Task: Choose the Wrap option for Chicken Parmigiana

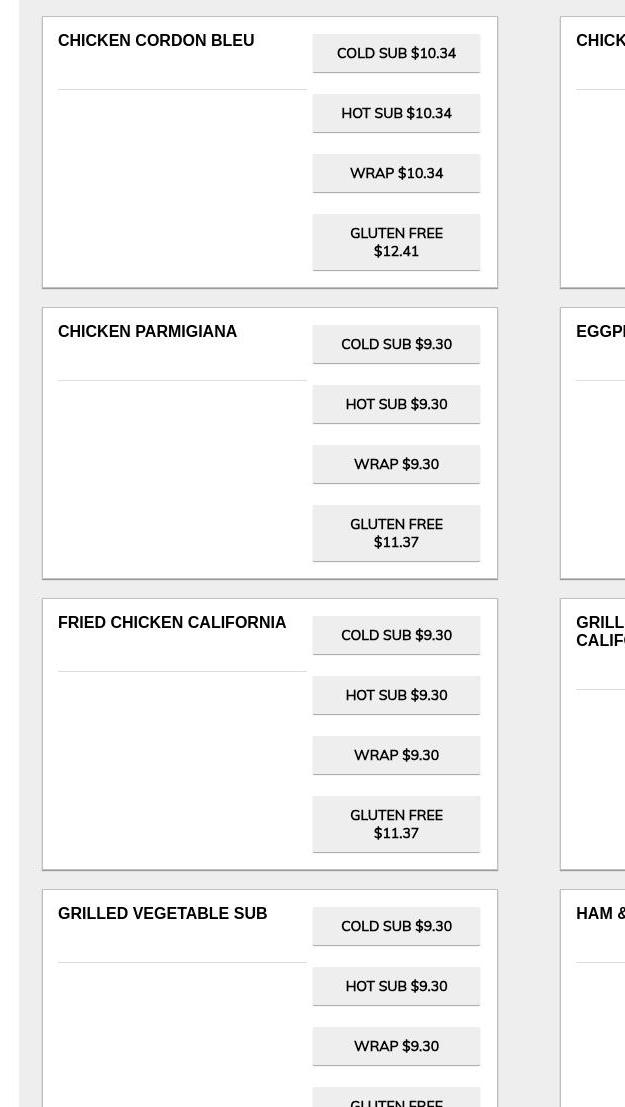Action: (396, 464)
